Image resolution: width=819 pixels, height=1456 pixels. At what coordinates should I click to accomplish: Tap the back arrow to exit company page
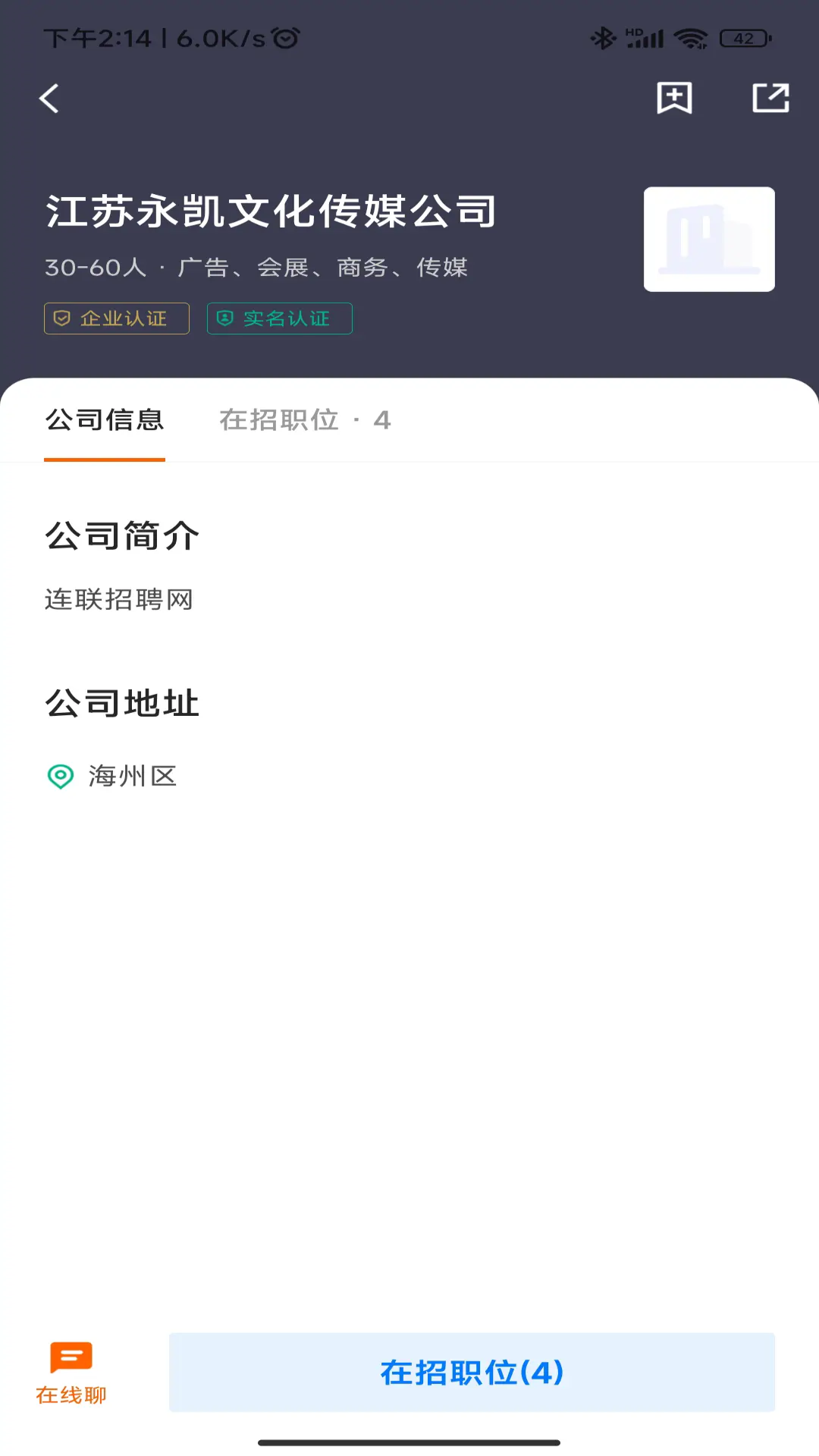point(49,98)
